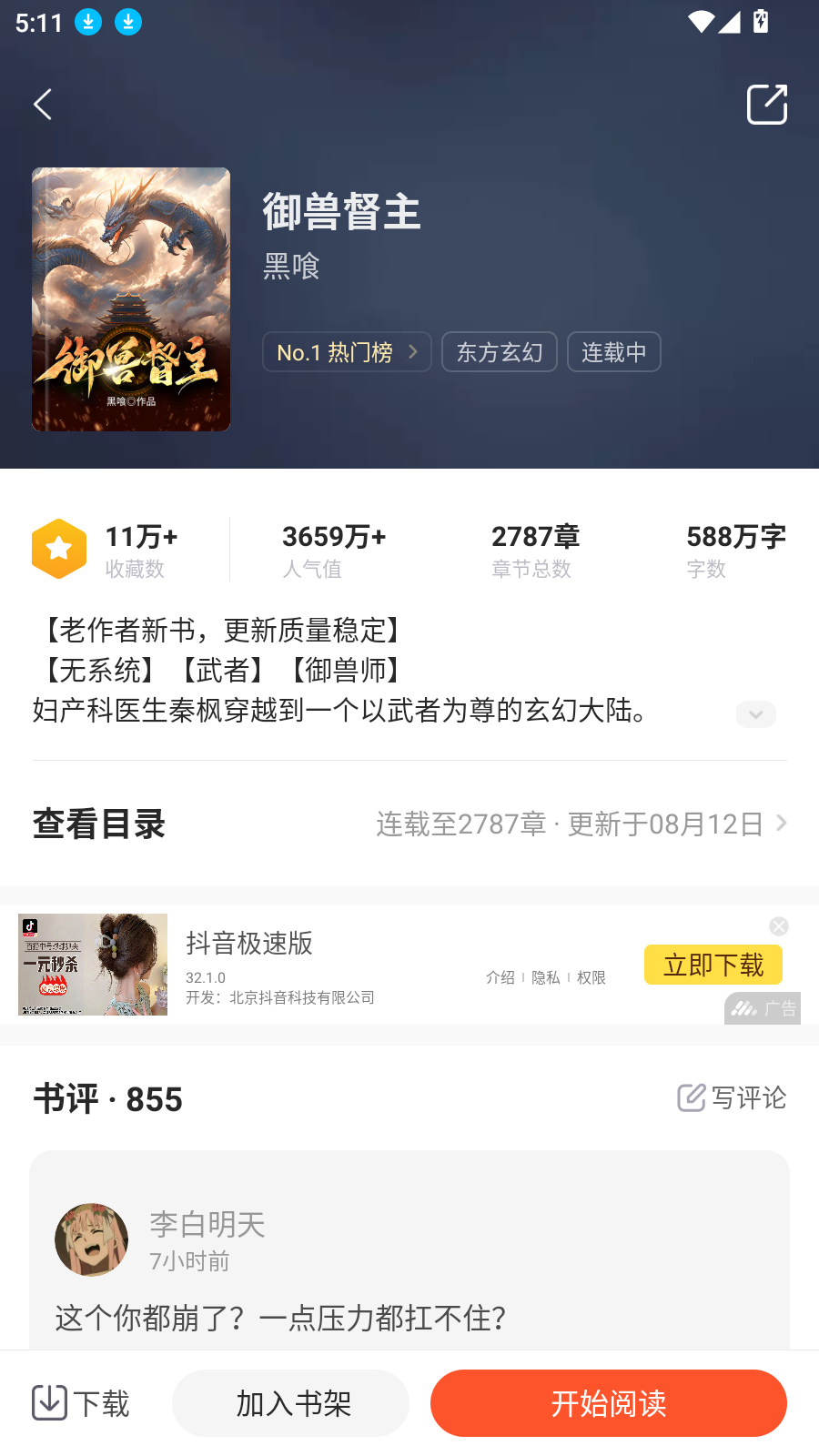Start reading with 开始阅读

tap(609, 1403)
